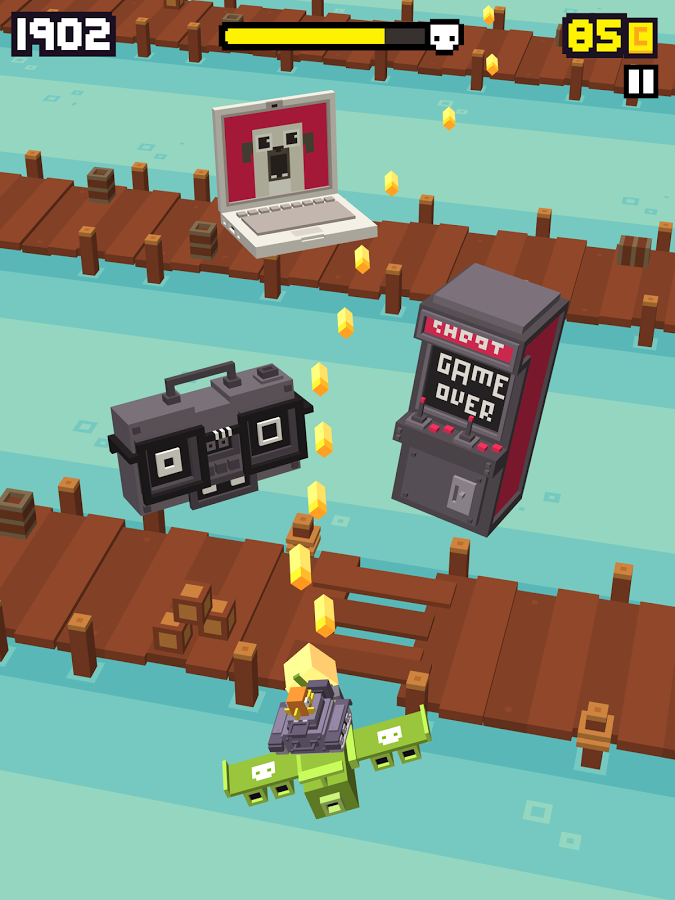Pause the game
The image size is (675, 900).
[x=640, y=81]
